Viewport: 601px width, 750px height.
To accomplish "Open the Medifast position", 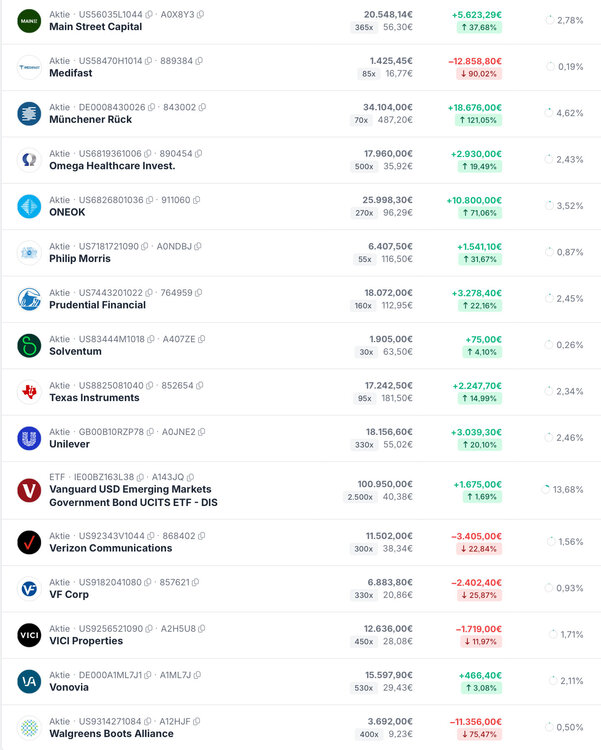I will (x=73, y=73).
